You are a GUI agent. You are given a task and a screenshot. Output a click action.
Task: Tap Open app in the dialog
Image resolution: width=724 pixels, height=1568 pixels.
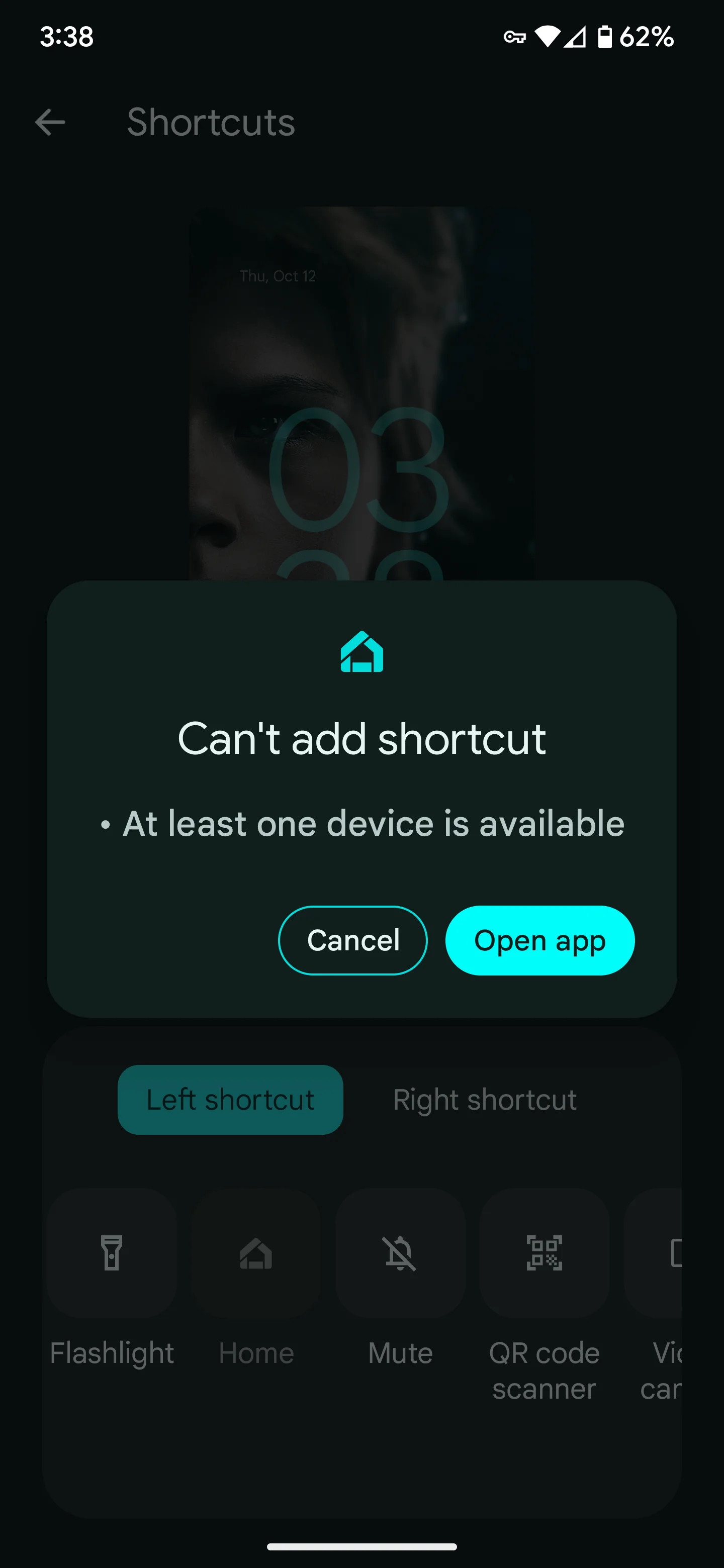539,940
